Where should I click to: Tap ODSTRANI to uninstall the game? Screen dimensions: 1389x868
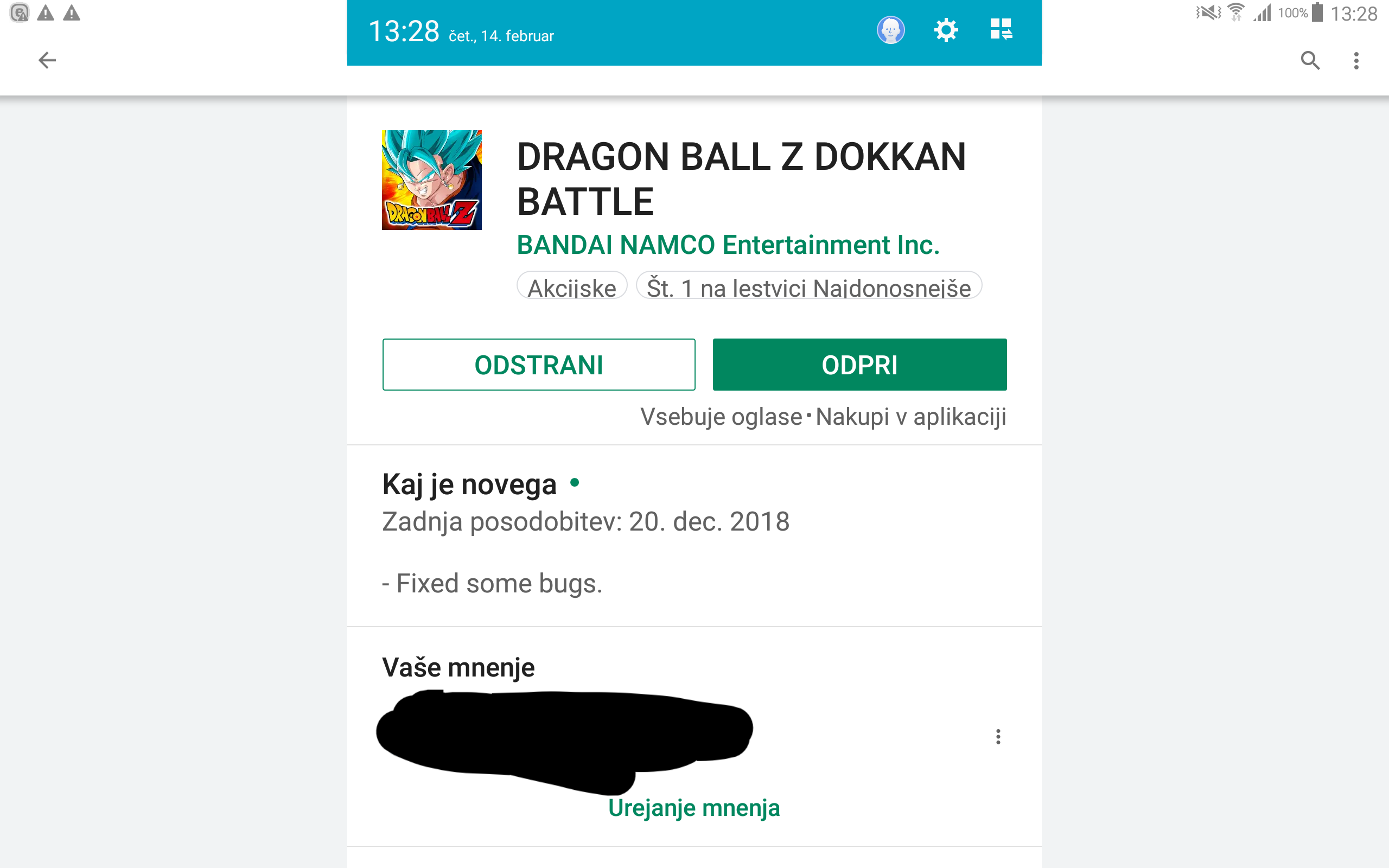pyautogui.click(x=538, y=365)
